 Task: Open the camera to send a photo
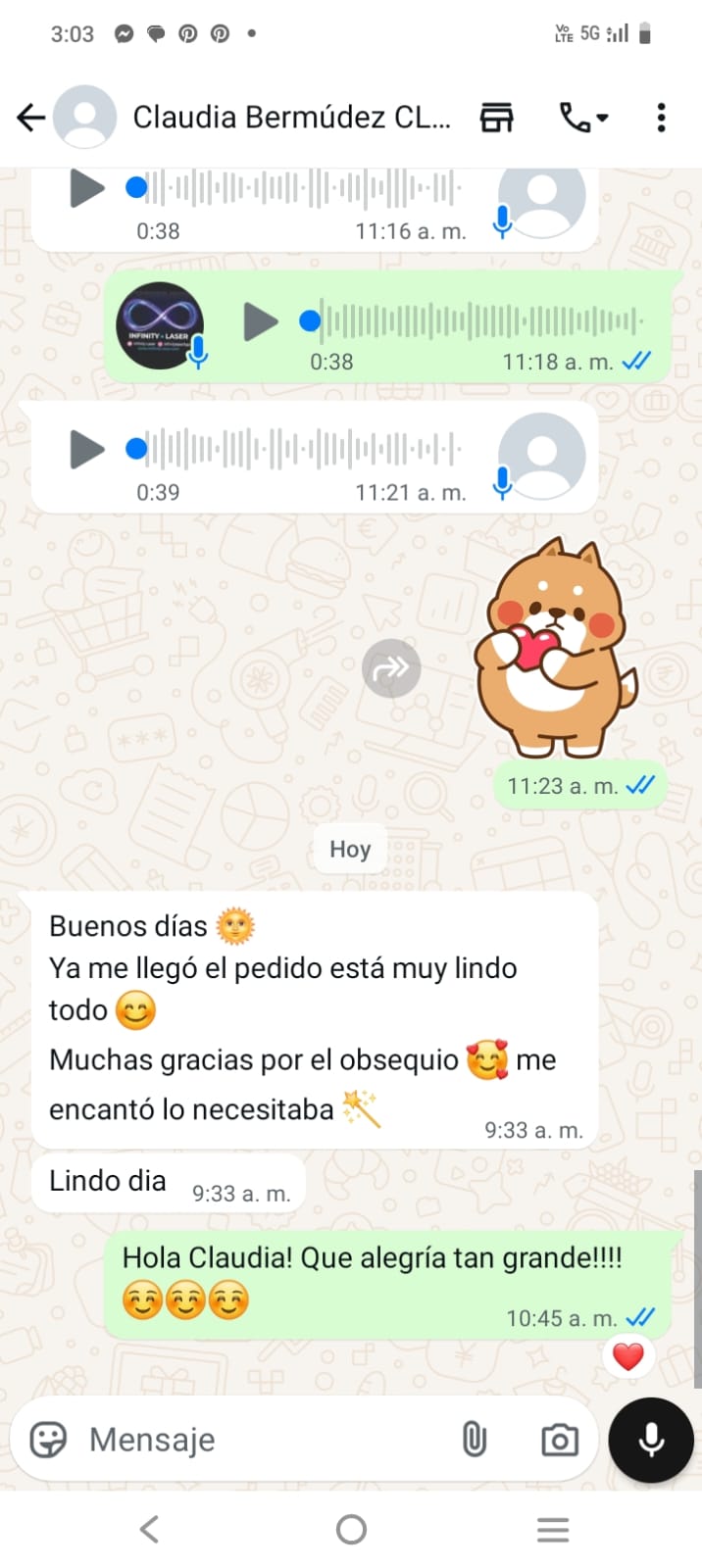(x=559, y=1440)
